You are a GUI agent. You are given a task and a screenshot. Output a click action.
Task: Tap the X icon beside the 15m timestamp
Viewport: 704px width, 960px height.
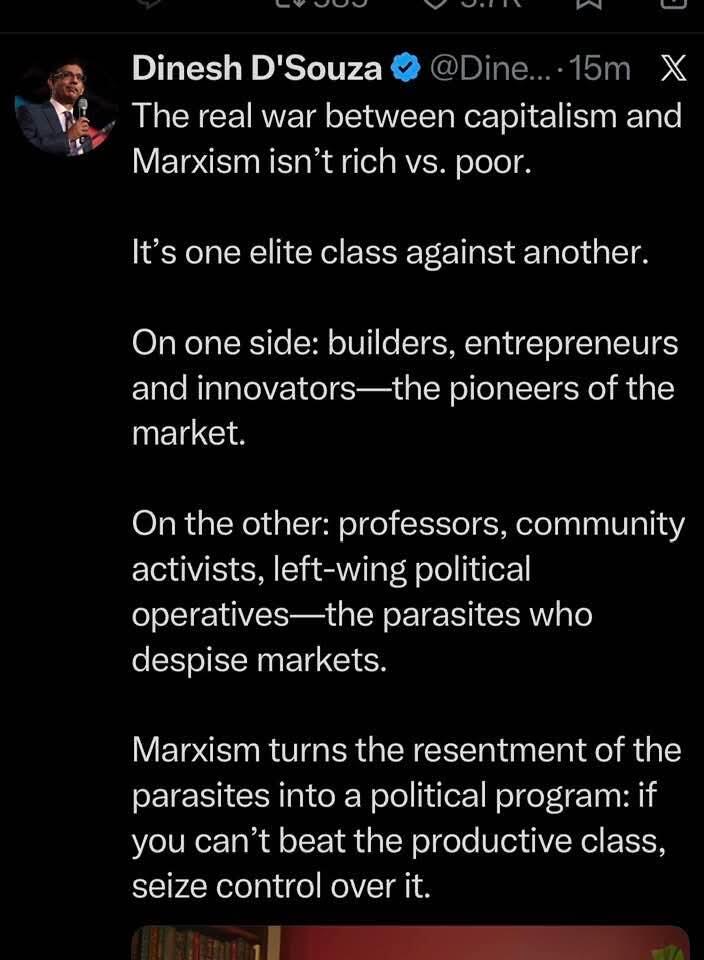point(674,69)
